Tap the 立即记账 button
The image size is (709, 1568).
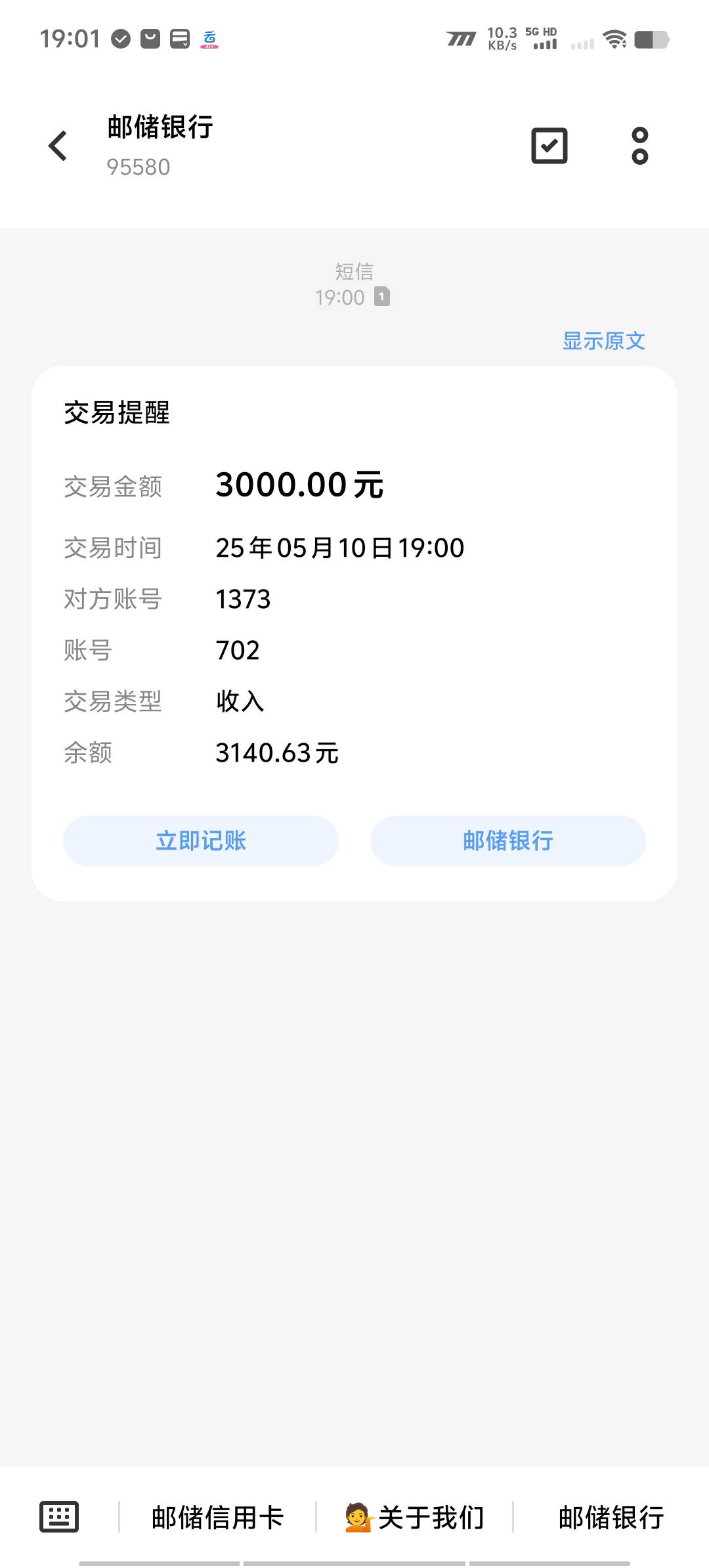(201, 840)
